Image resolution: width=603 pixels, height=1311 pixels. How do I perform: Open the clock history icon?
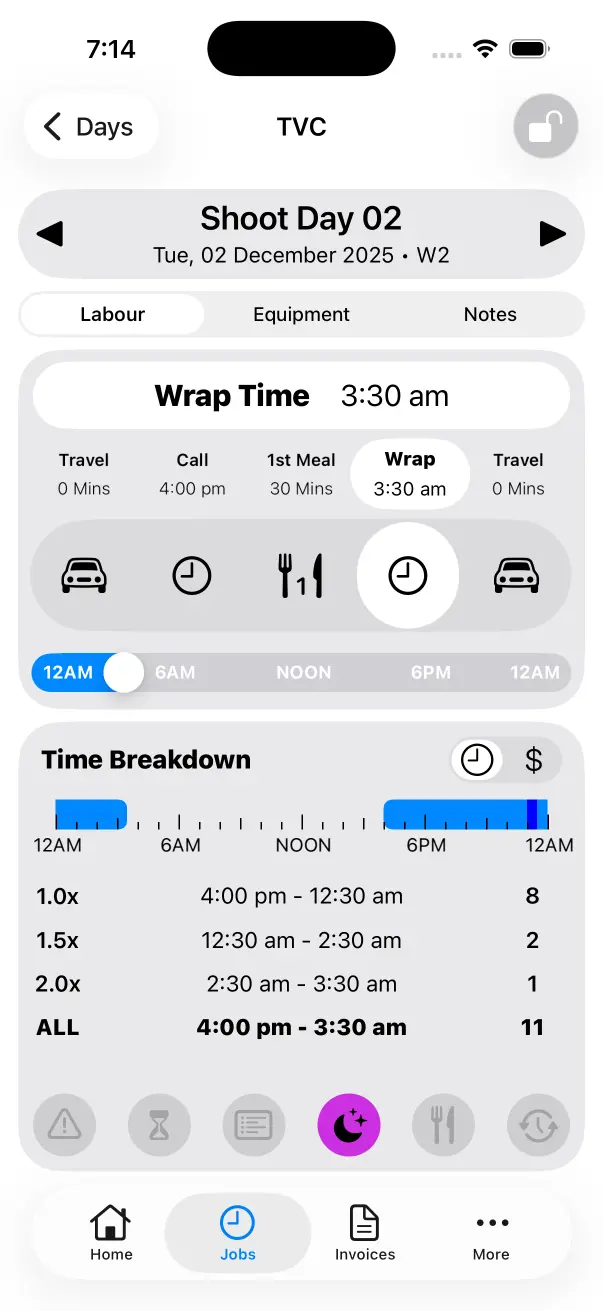point(538,1125)
